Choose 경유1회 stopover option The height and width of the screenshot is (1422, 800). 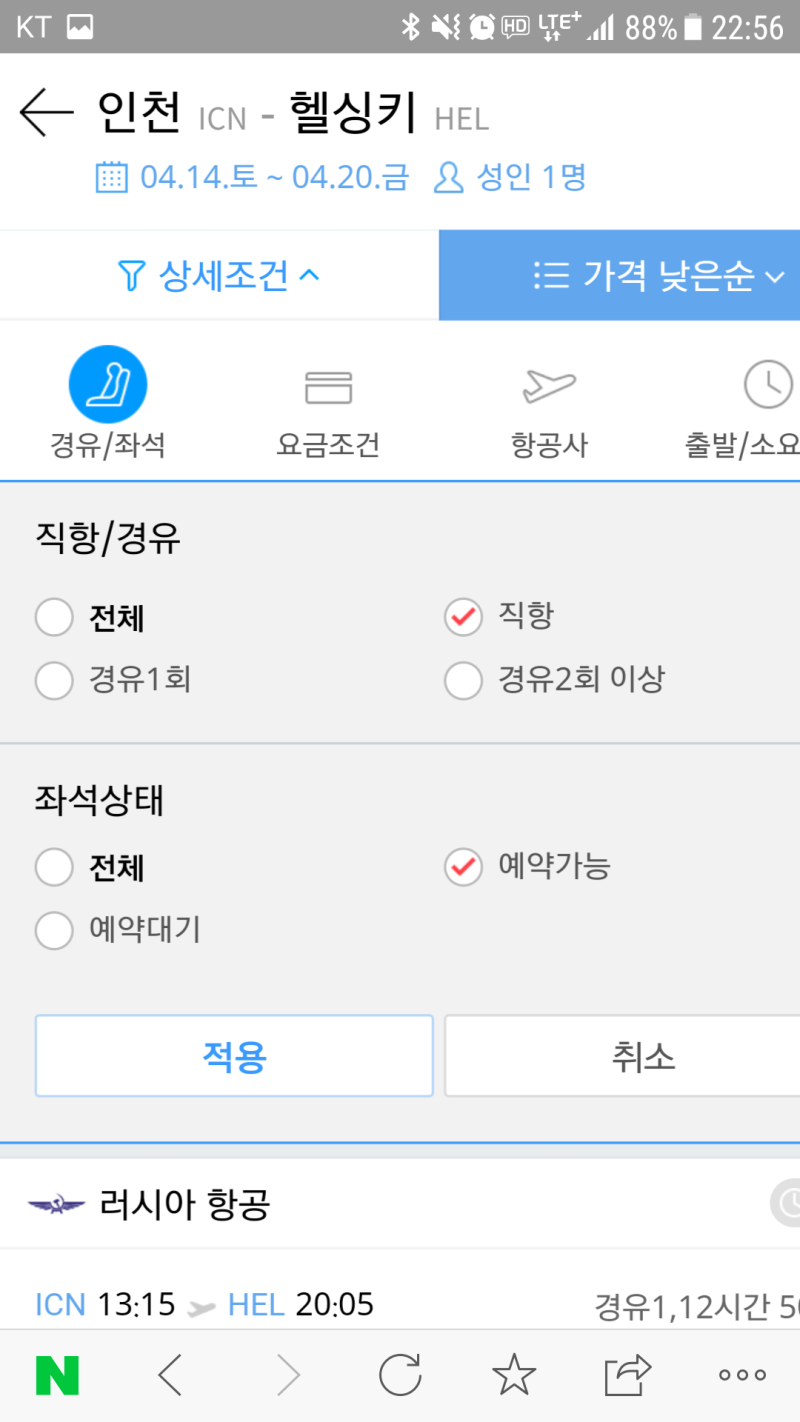point(55,680)
